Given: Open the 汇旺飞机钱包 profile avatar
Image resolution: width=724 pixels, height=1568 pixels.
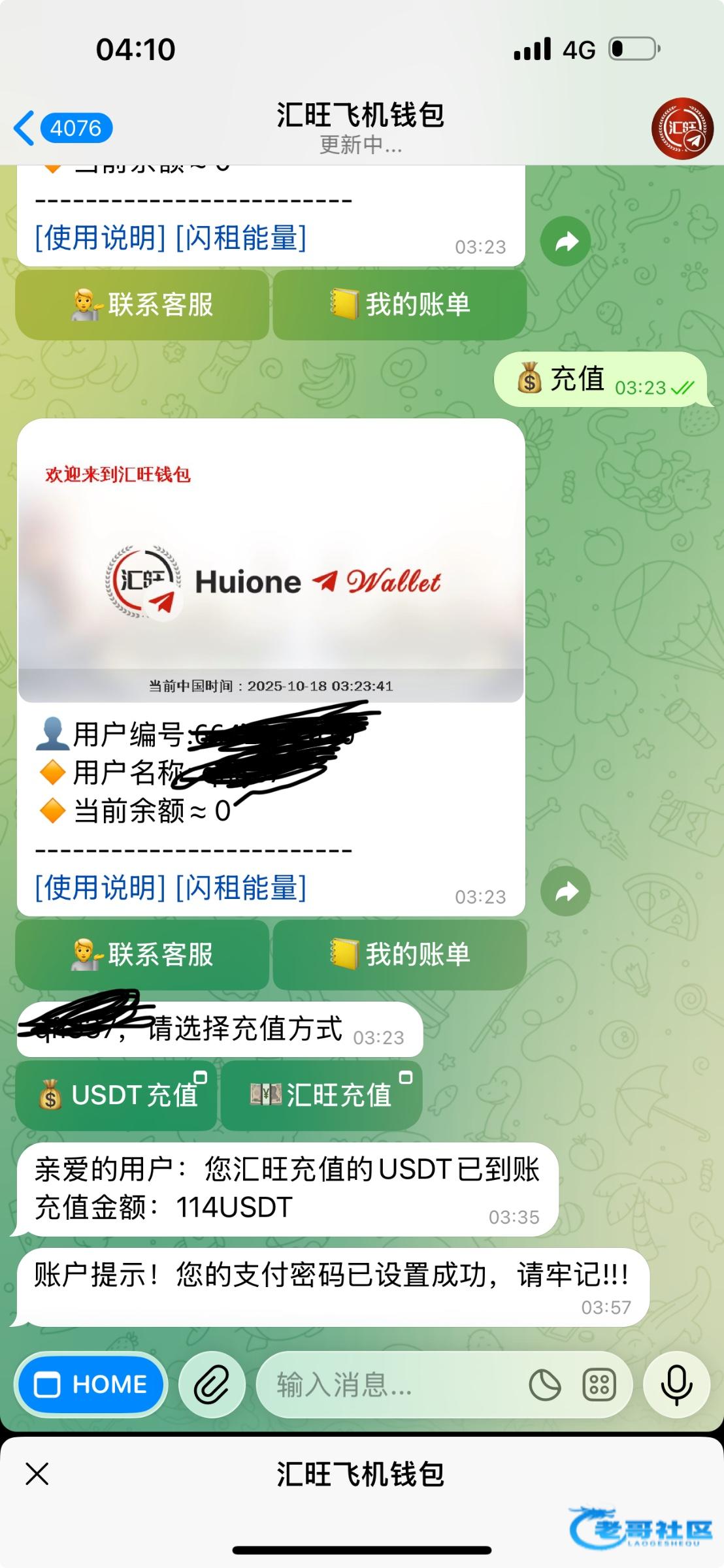Looking at the screenshot, I should point(682,129).
